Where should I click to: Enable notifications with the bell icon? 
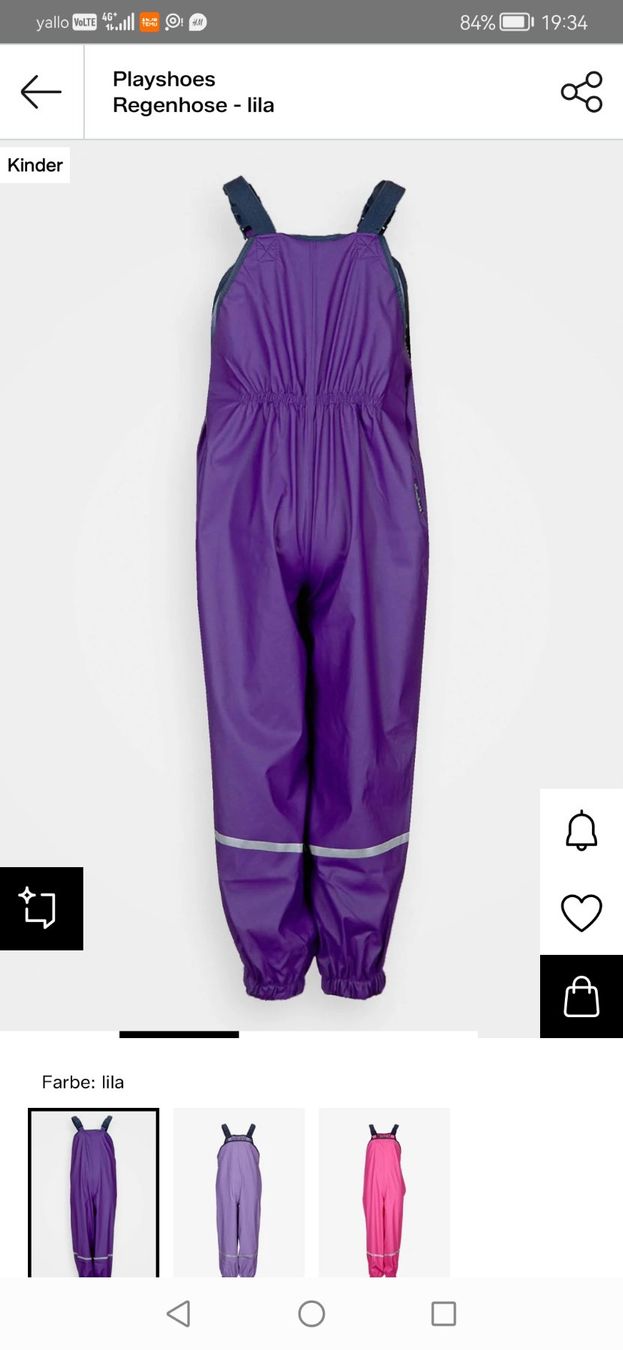(581, 831)
